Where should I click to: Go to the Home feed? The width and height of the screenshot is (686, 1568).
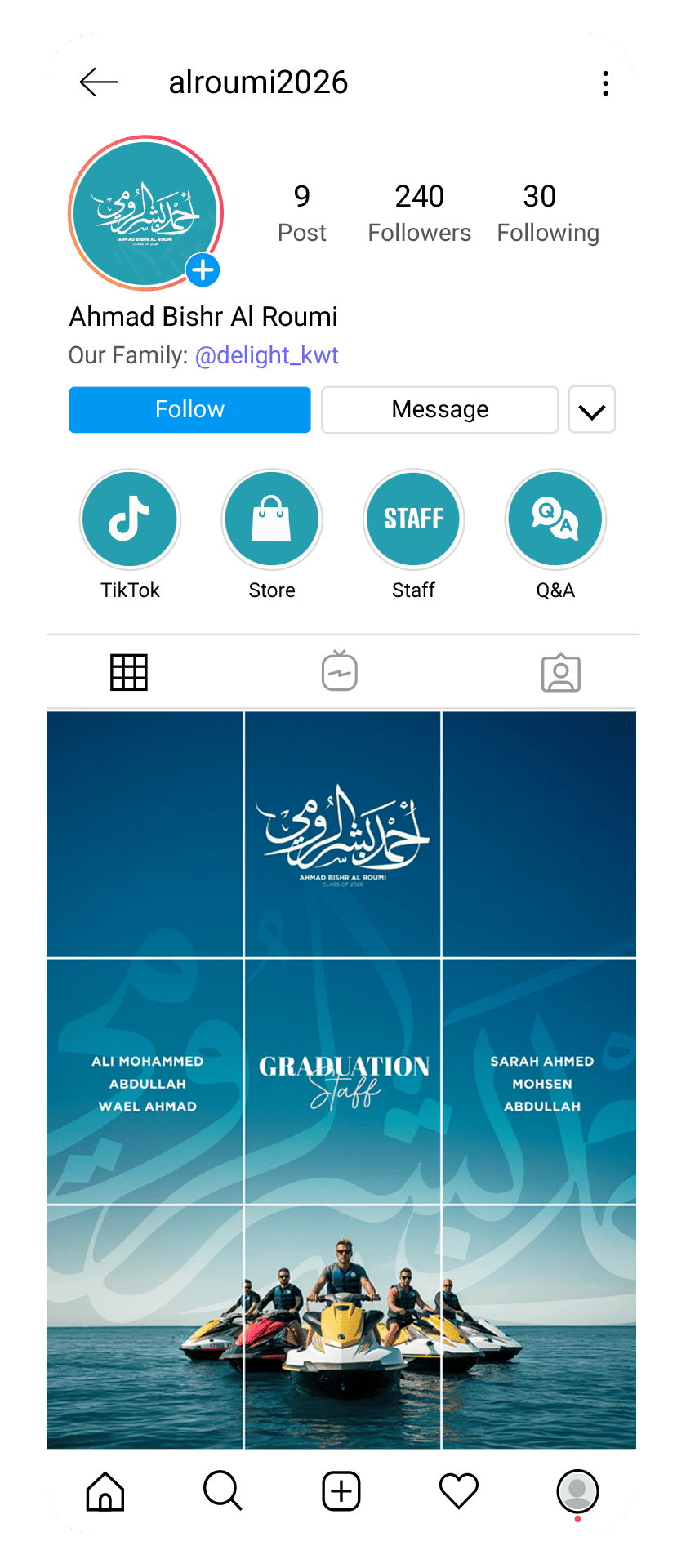(x=105, y=1490)
